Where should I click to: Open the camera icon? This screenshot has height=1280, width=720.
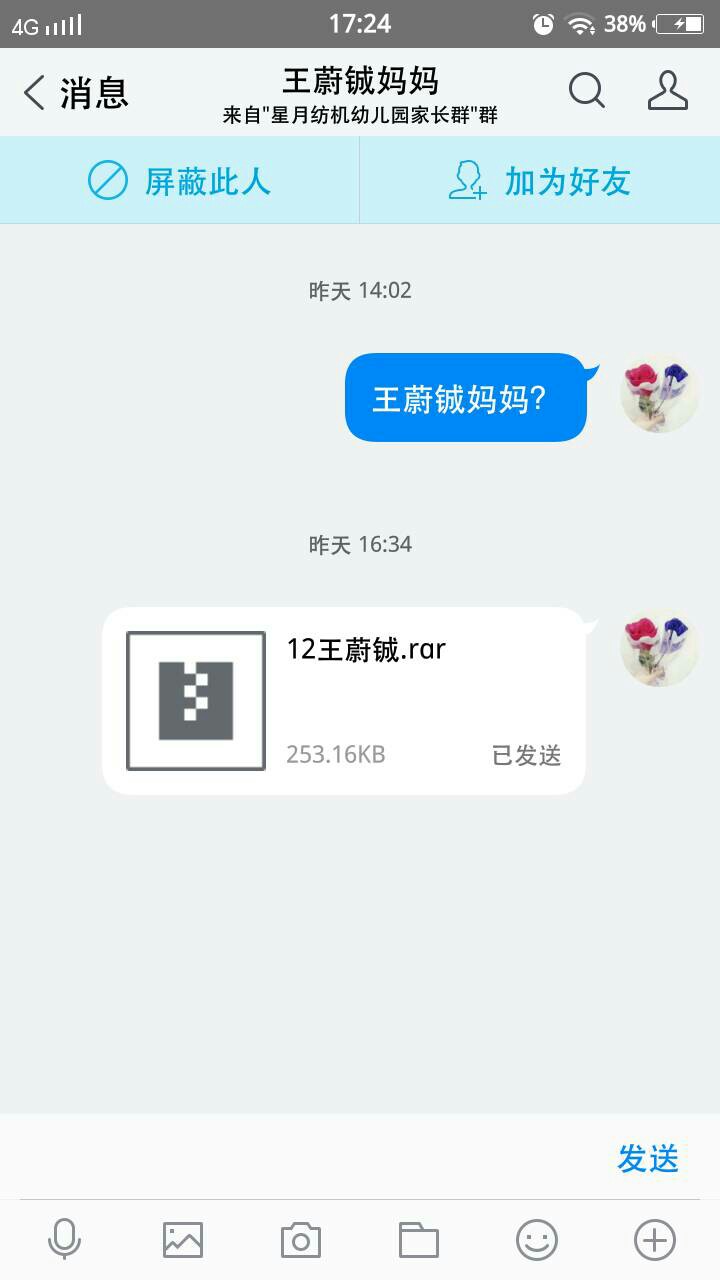tap(301, 1240)
